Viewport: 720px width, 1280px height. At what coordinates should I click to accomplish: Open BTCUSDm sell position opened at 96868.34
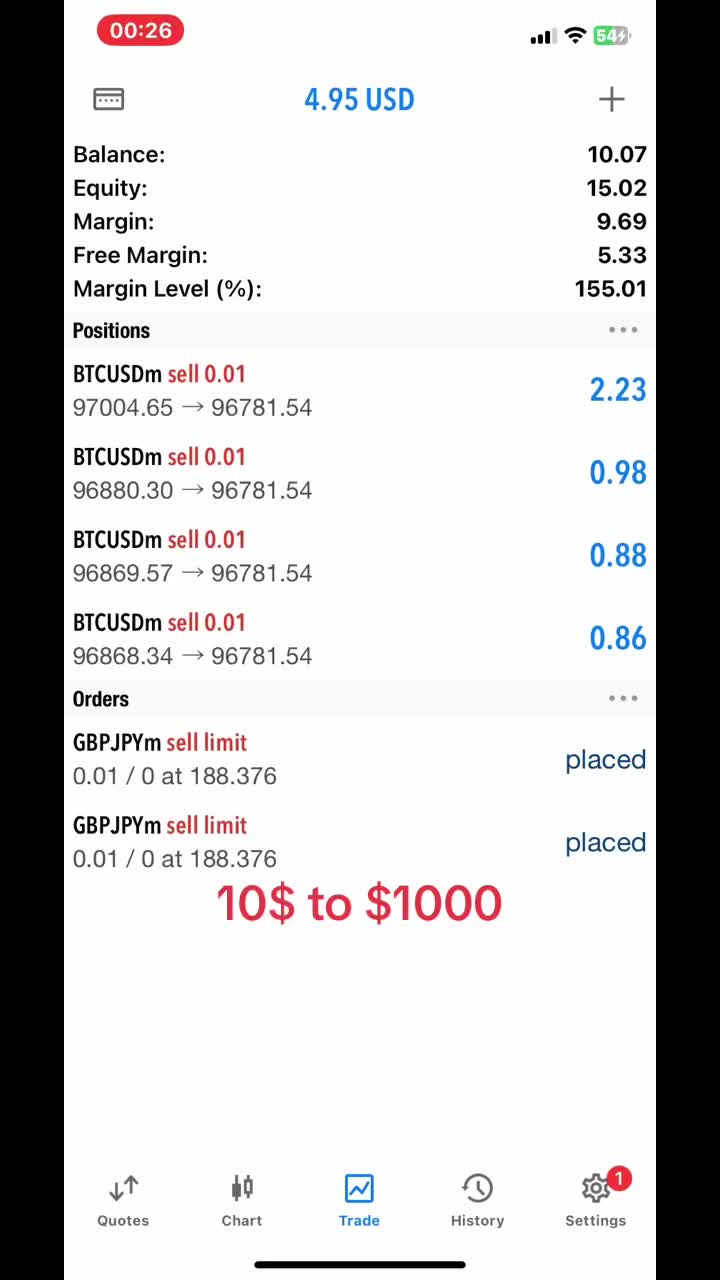click(x=360, y=639)
